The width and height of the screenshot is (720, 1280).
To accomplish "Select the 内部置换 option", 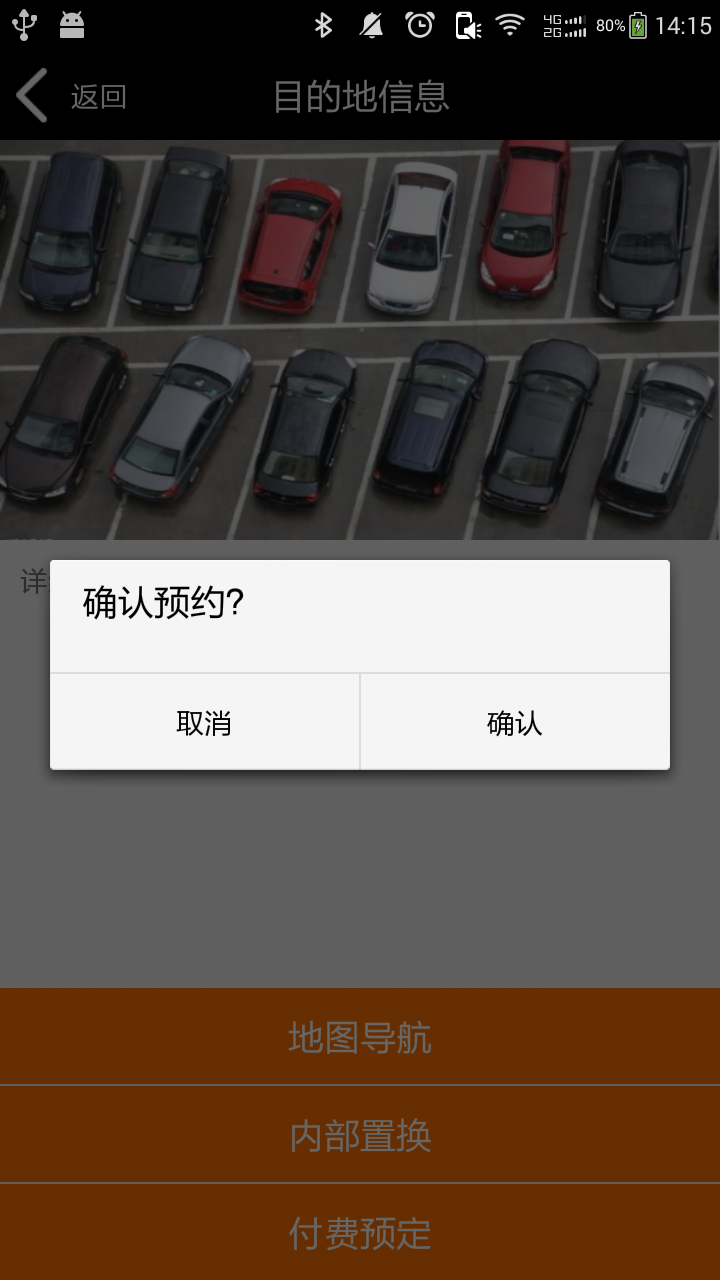I will (360, 1135).
